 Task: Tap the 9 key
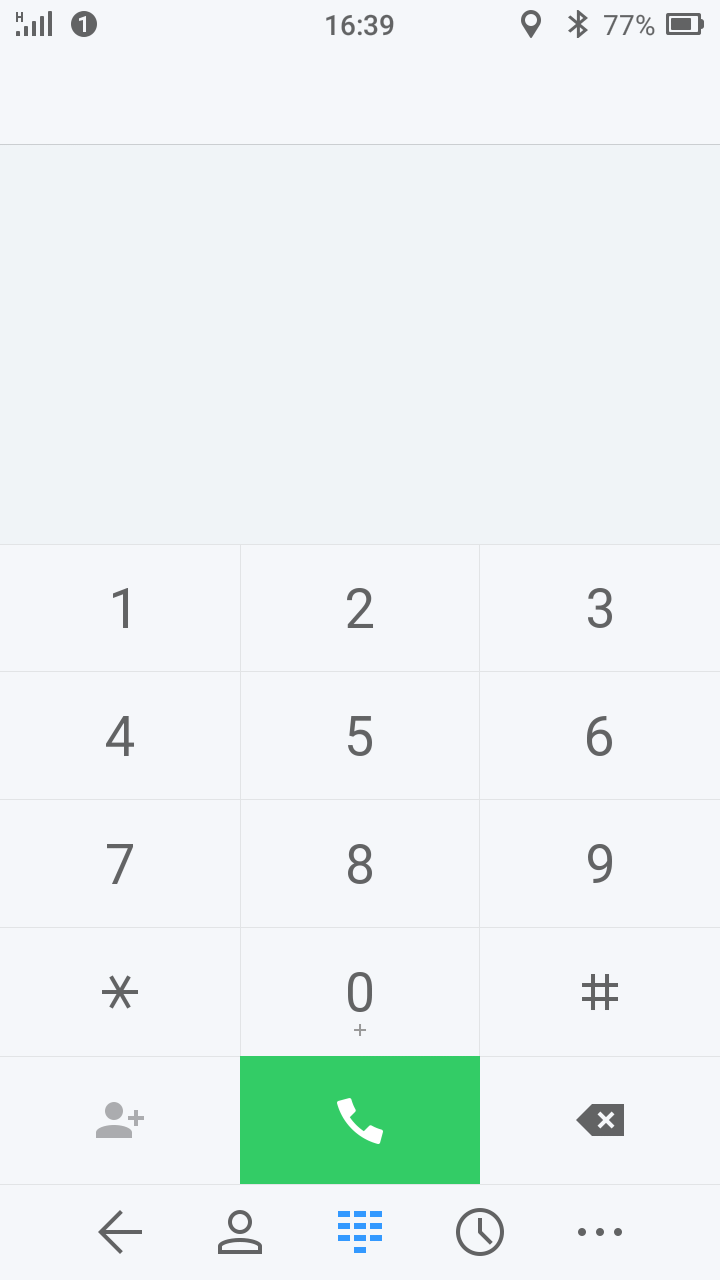tap(600, 864)
